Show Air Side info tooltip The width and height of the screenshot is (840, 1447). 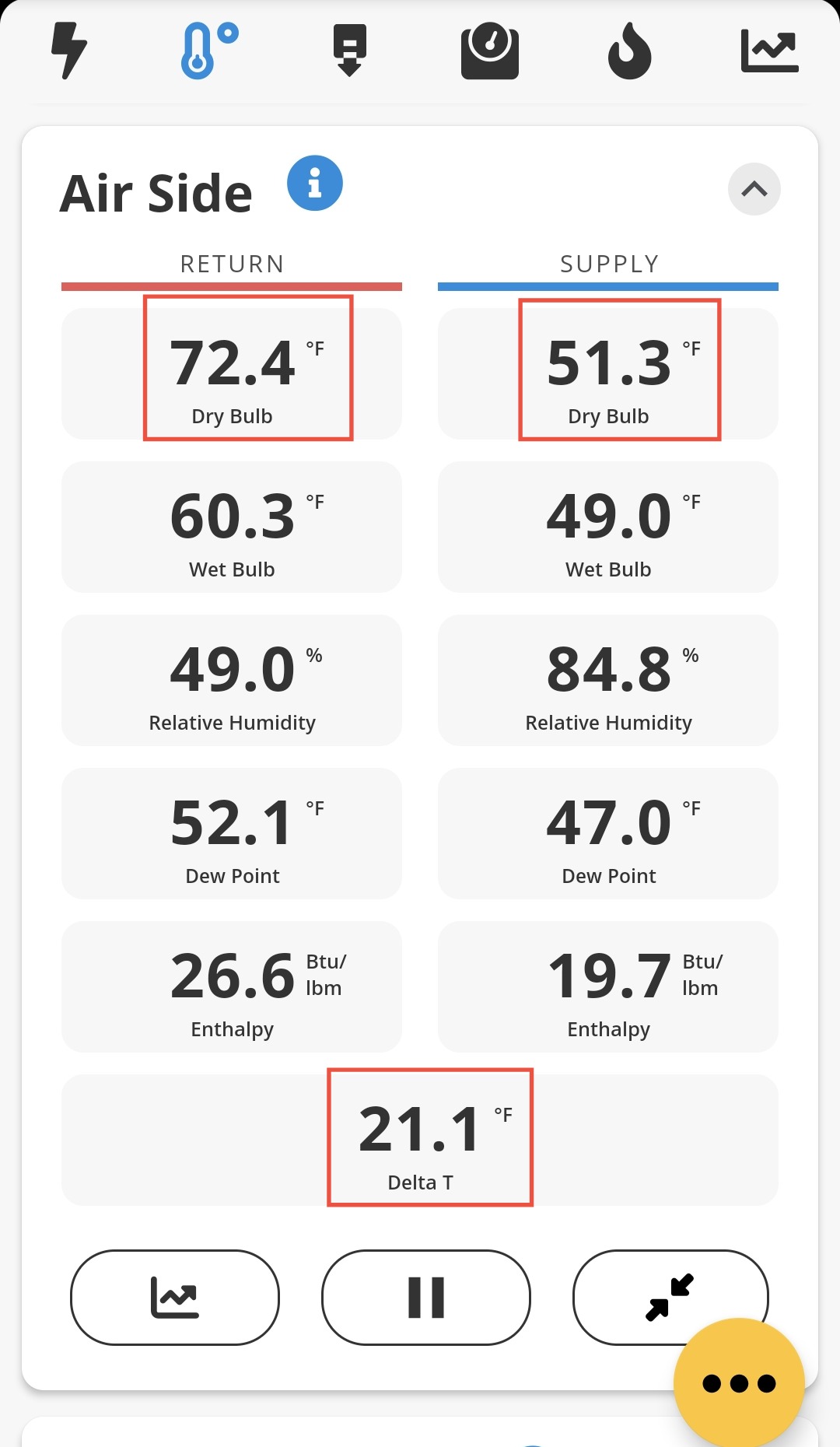[x=315, y=184]
